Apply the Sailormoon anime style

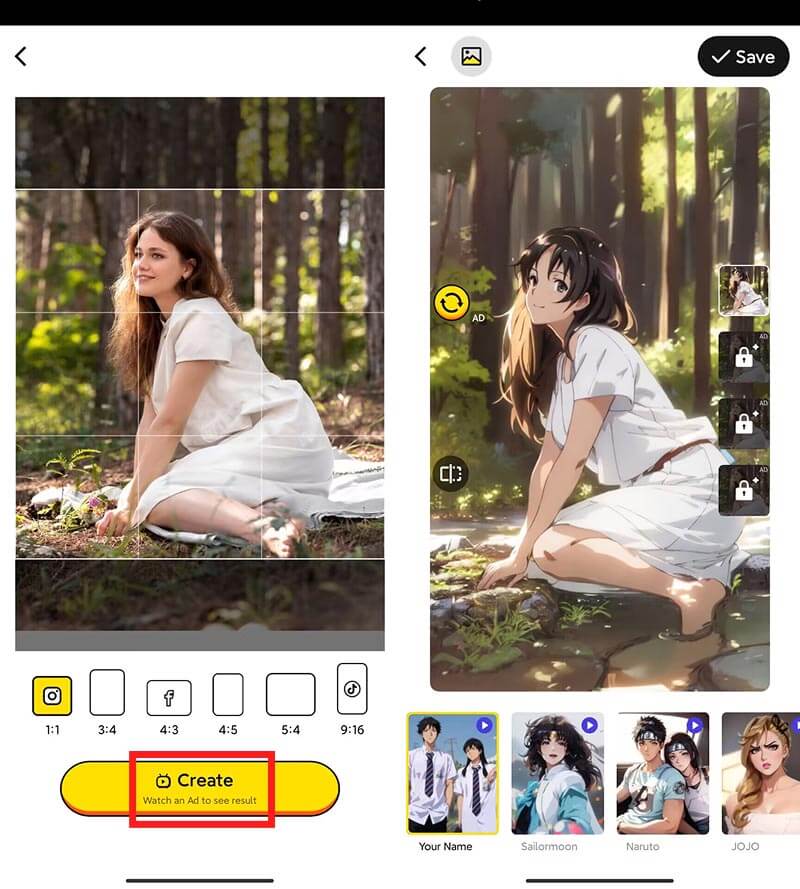click(557, 773)
